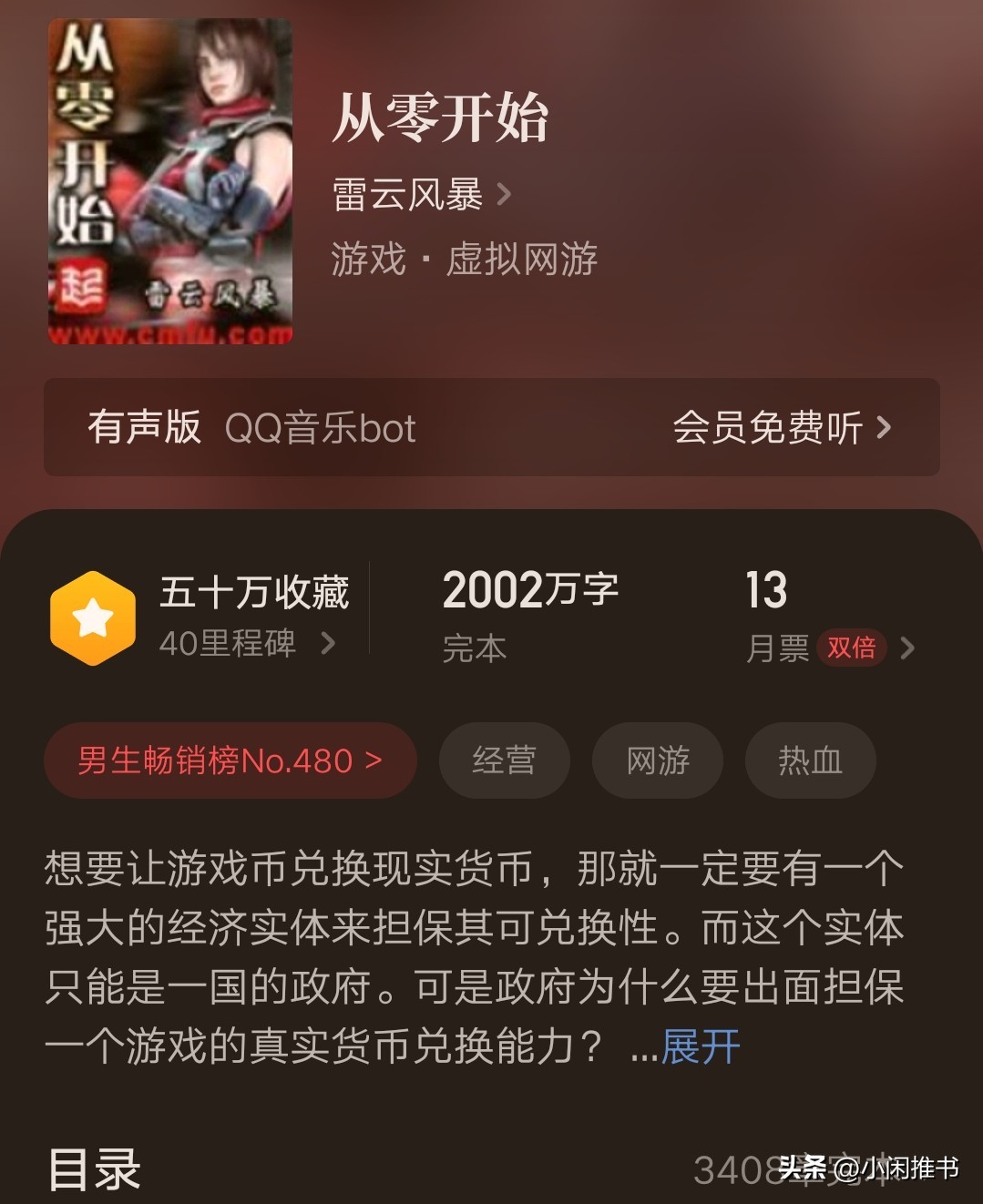Open the 月票 monthly tickets
Screen dimensions: 983x1204
(x=828, y=617)
